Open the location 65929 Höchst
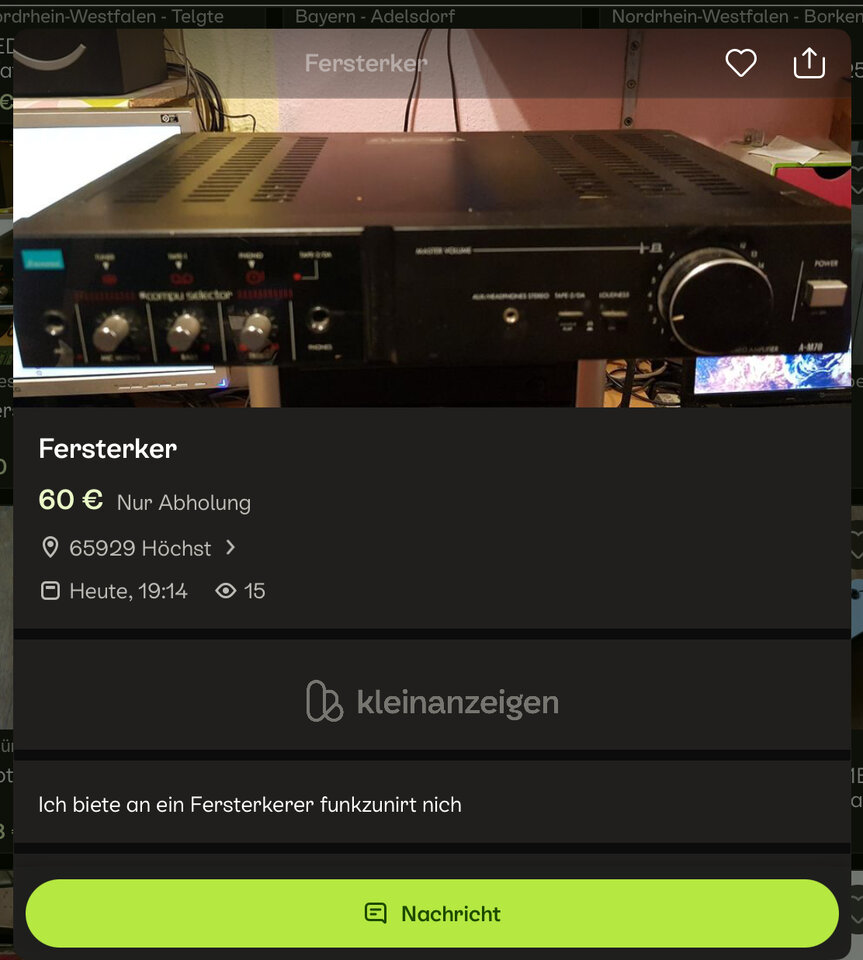 (140, 548)
